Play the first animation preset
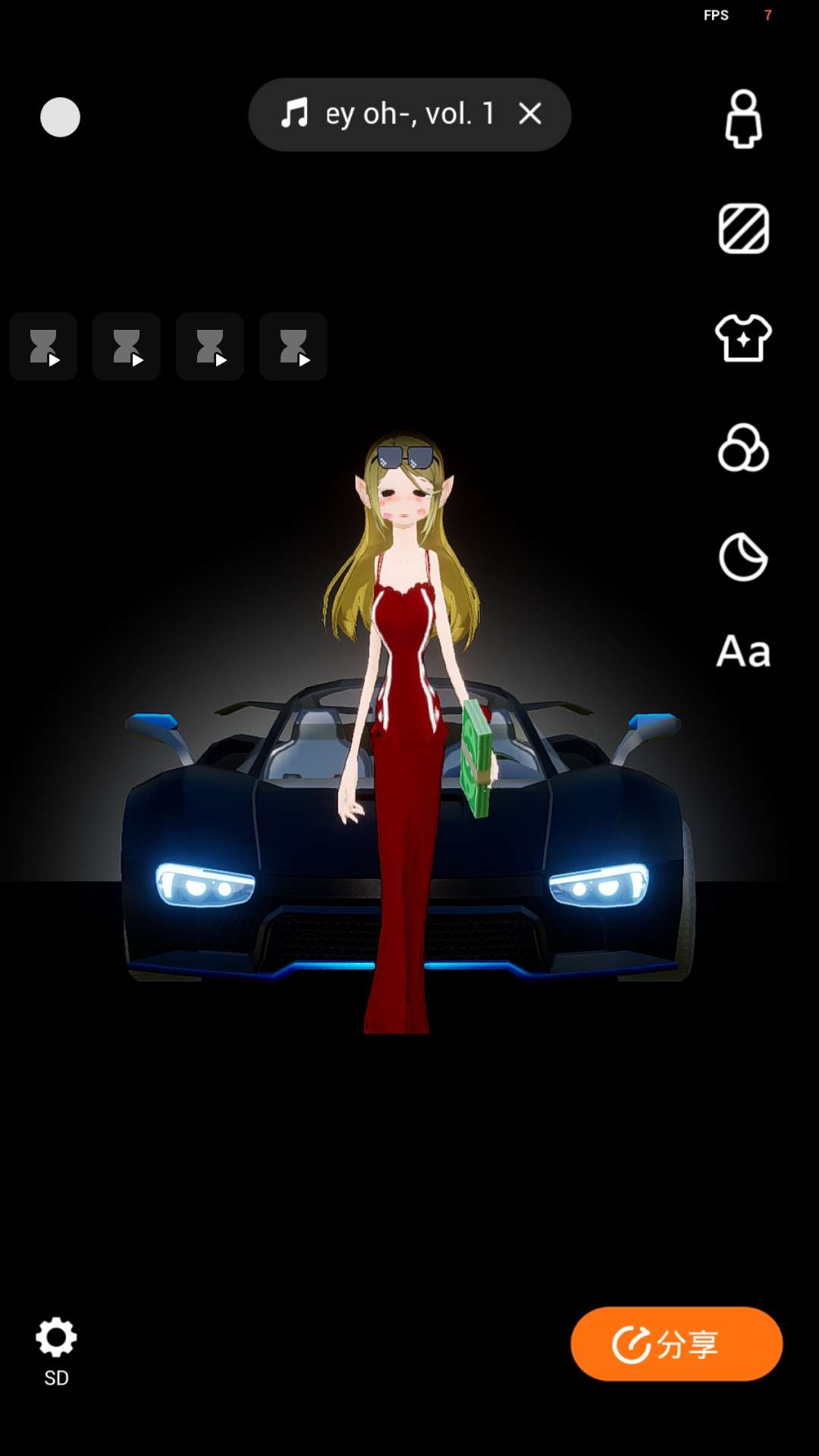Screen dimensions: 819x1456 [43, 347]
